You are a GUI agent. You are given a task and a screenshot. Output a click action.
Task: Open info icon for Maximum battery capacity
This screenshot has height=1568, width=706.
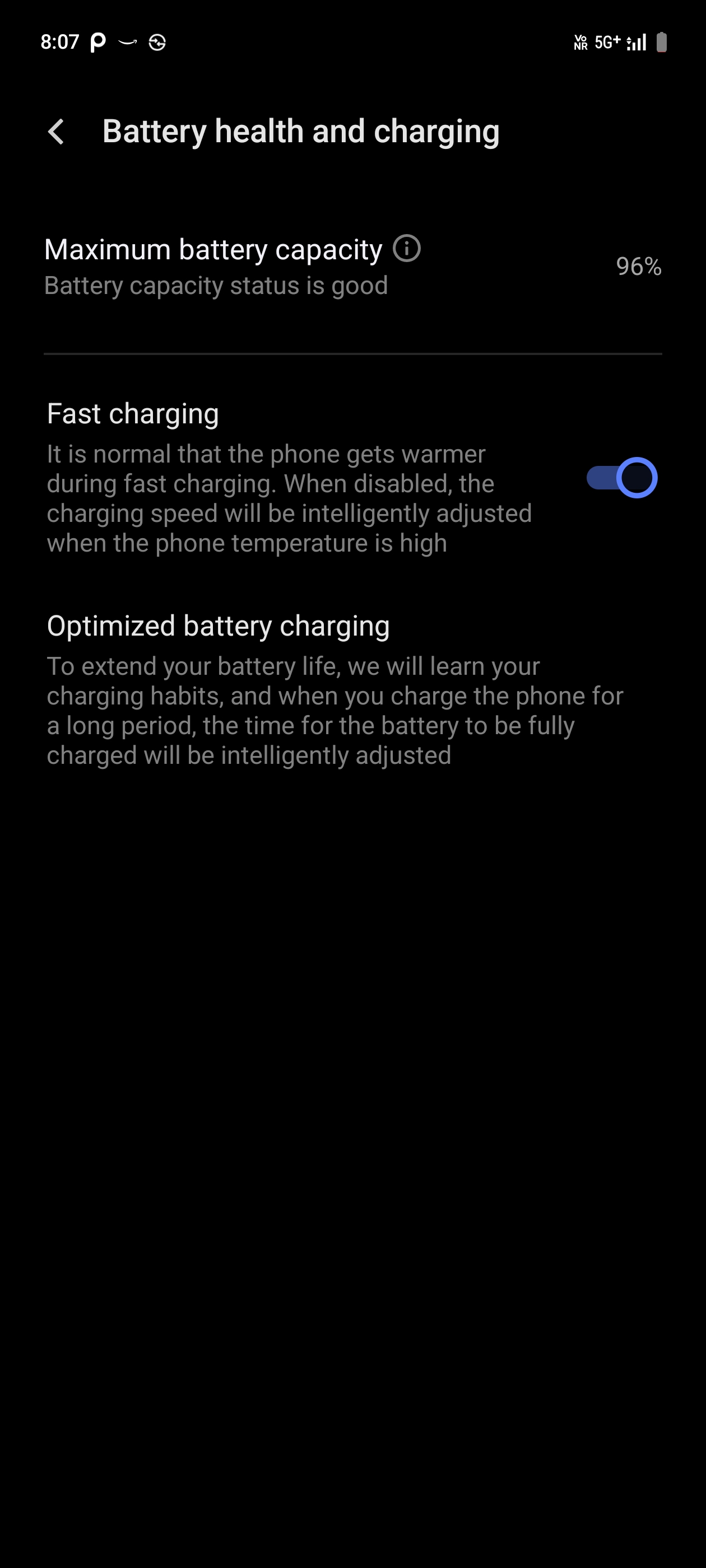click(406, 248)
